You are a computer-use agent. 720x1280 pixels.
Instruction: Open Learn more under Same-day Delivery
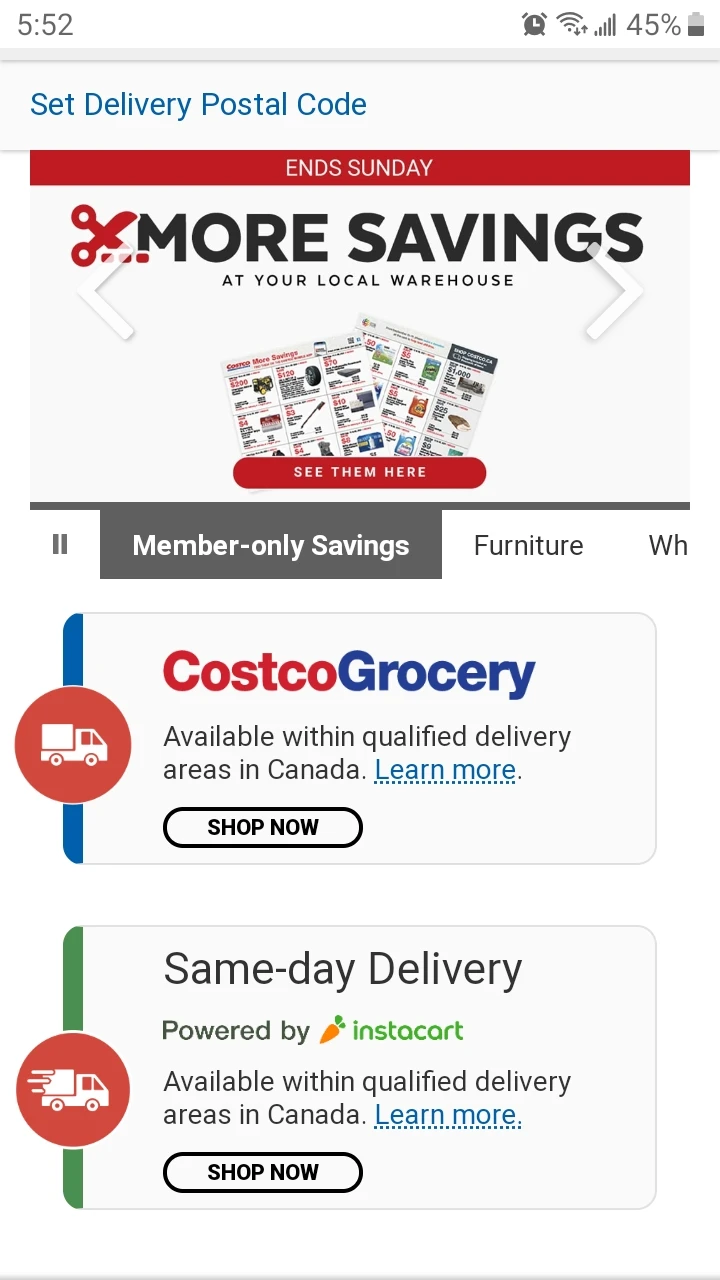pos(447,1115)
